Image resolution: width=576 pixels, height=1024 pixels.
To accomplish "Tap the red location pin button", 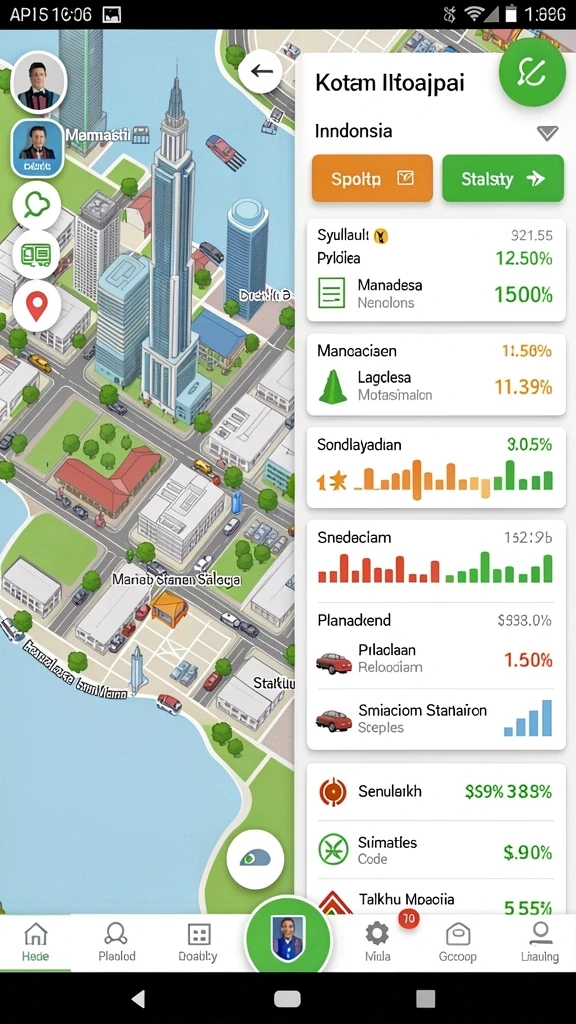I will [37, 306].
